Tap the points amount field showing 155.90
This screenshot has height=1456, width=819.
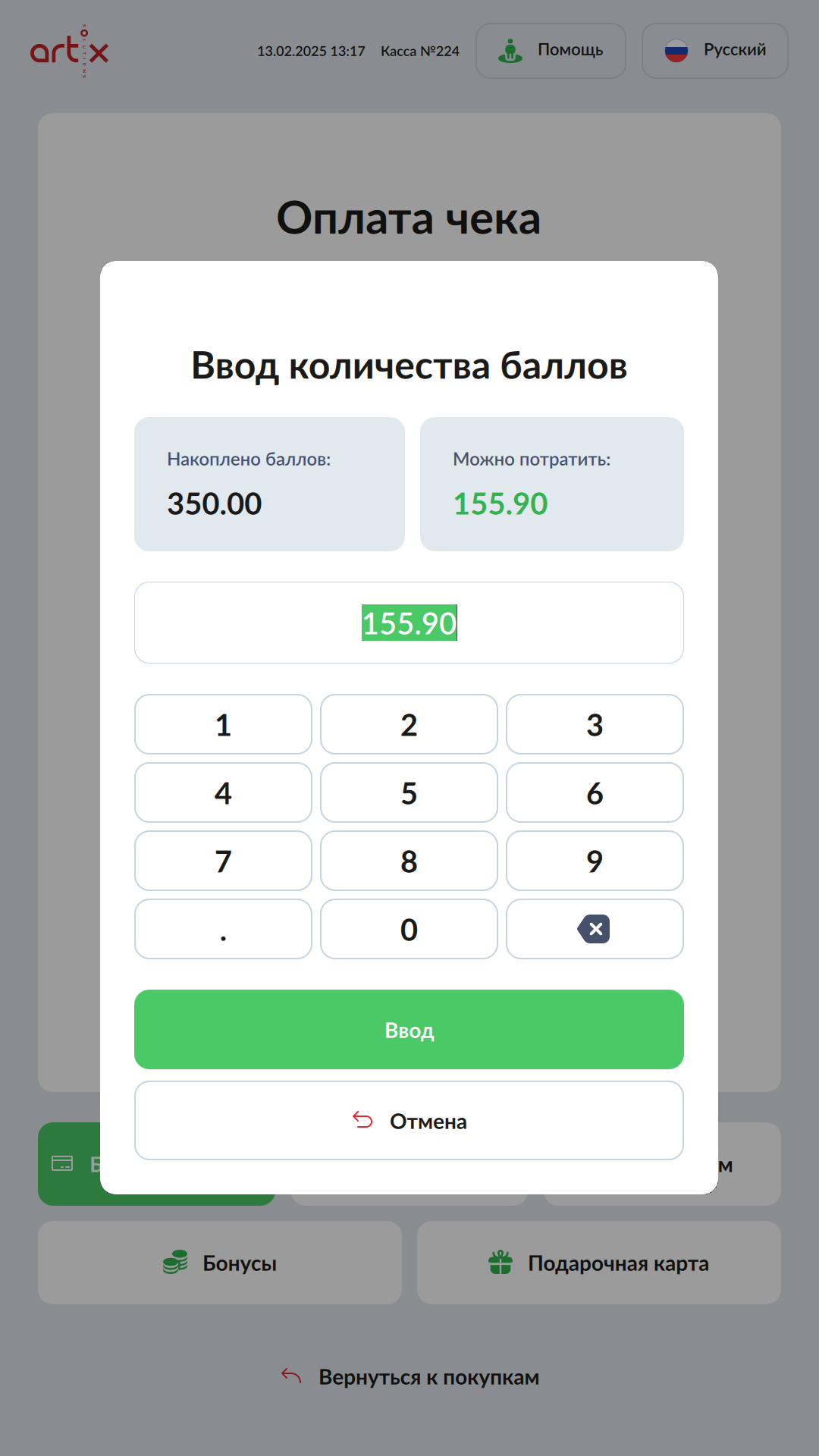(x=409, y=623)
